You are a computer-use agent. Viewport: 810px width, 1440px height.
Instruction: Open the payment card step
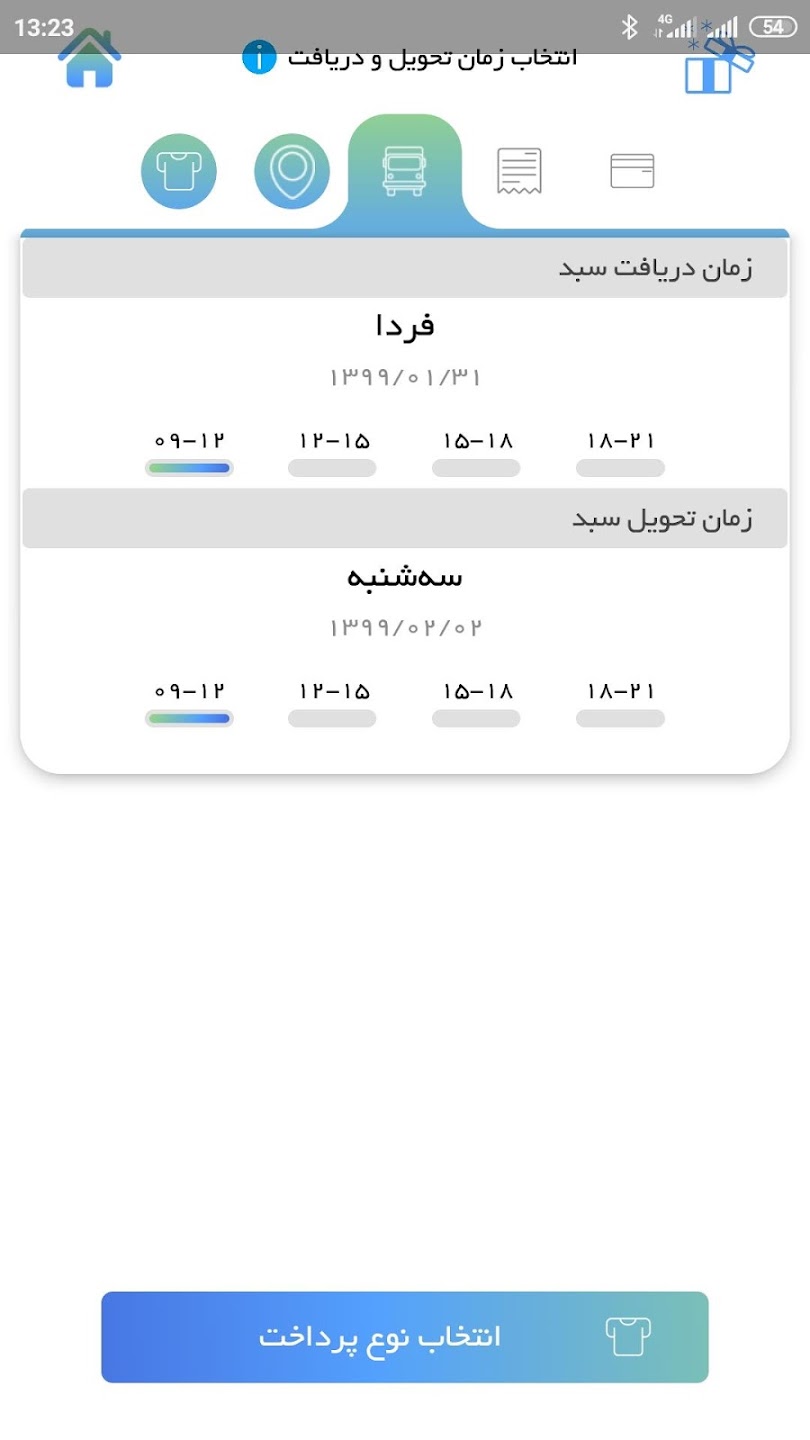[x=632, y=171]
